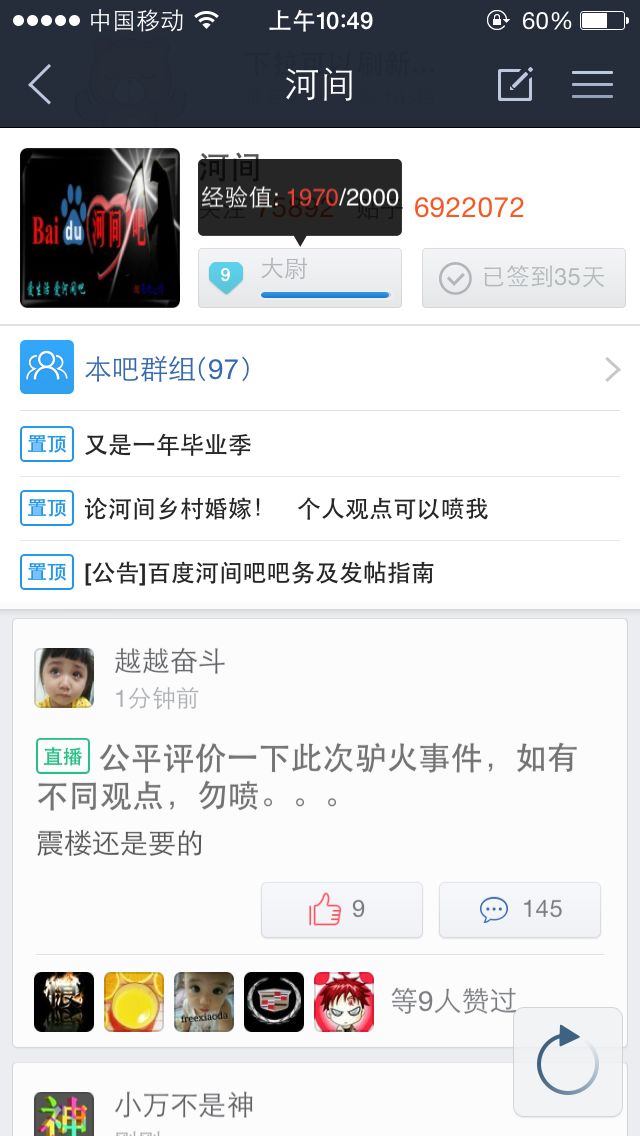
Task: Open the hamburger menu
Action: [x=592, y=85]
